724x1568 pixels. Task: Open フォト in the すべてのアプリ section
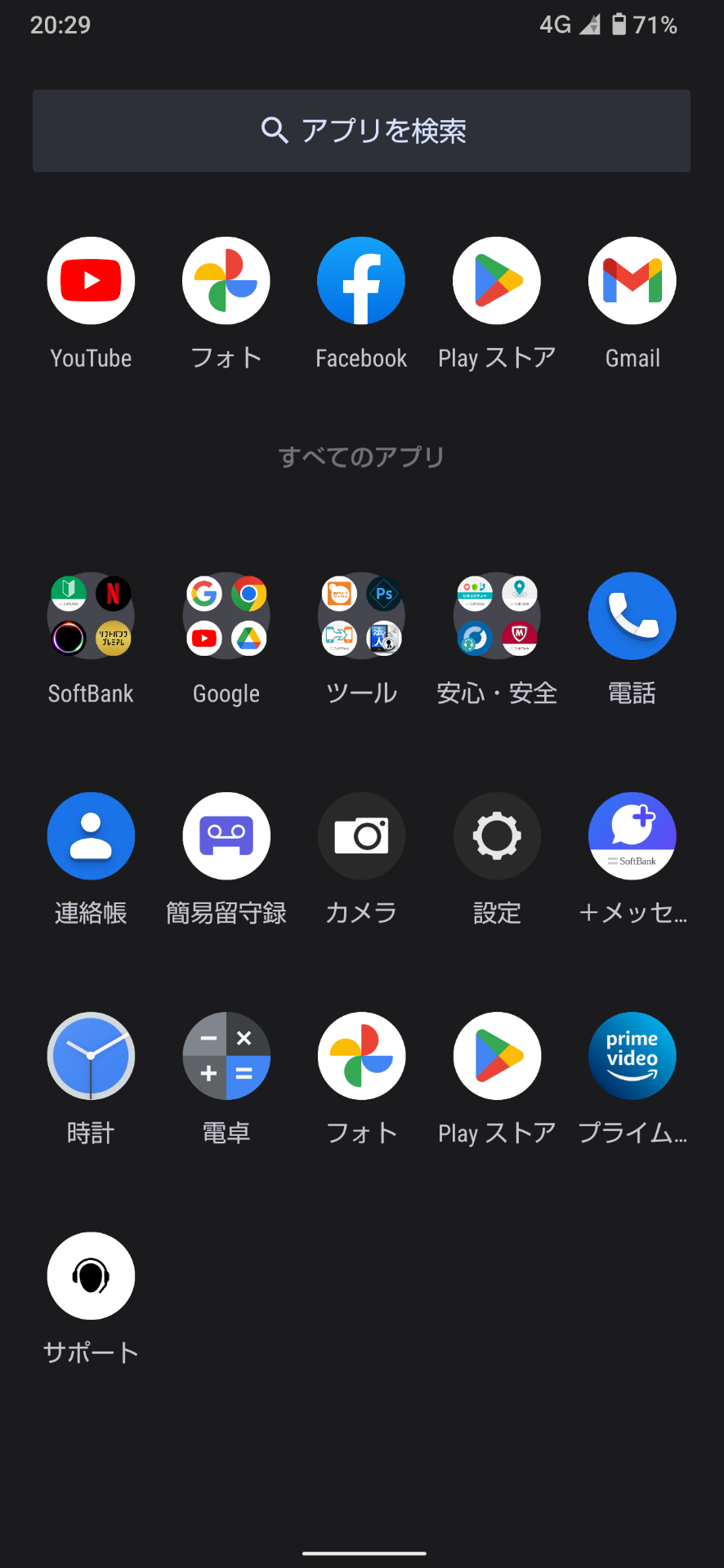coord(361,1055)
